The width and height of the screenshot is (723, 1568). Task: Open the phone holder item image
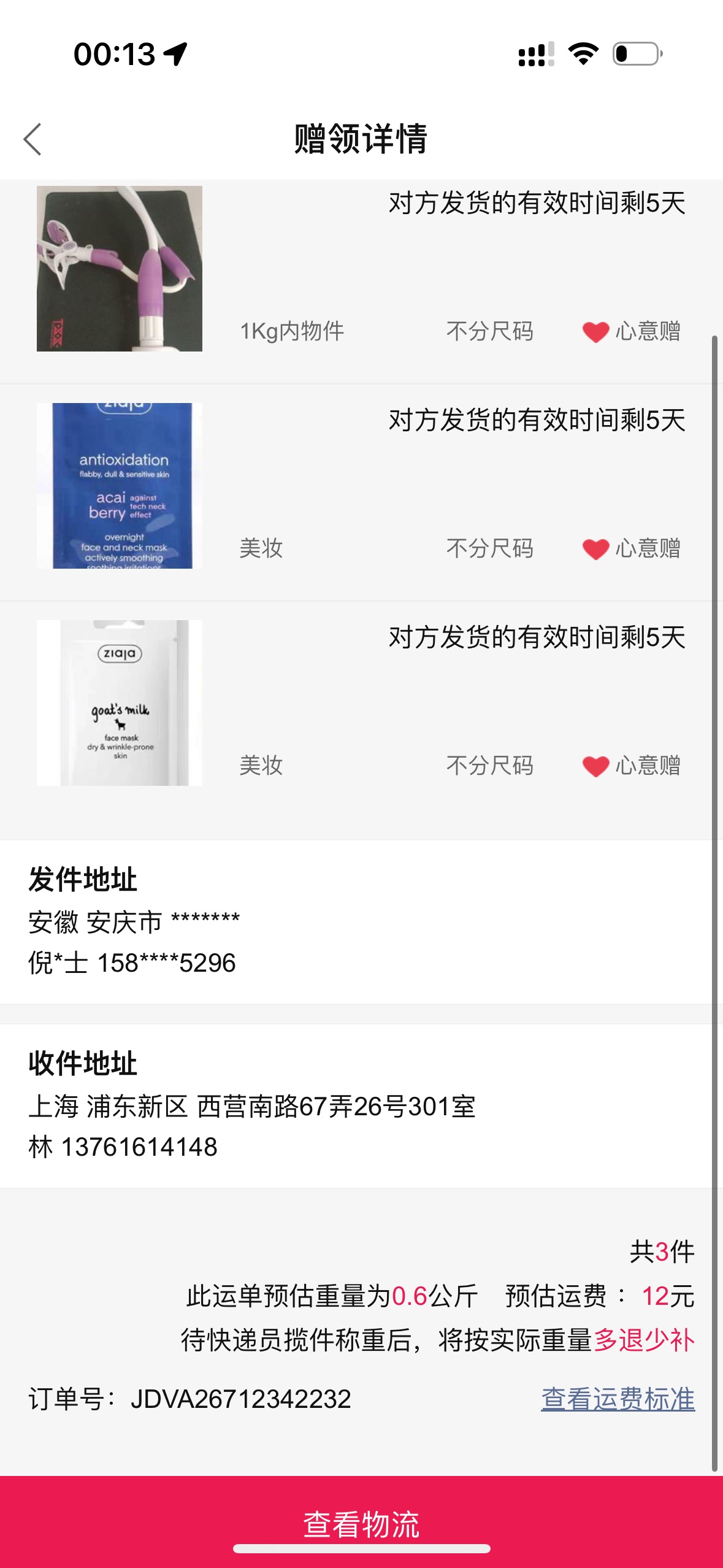[120, 269]
